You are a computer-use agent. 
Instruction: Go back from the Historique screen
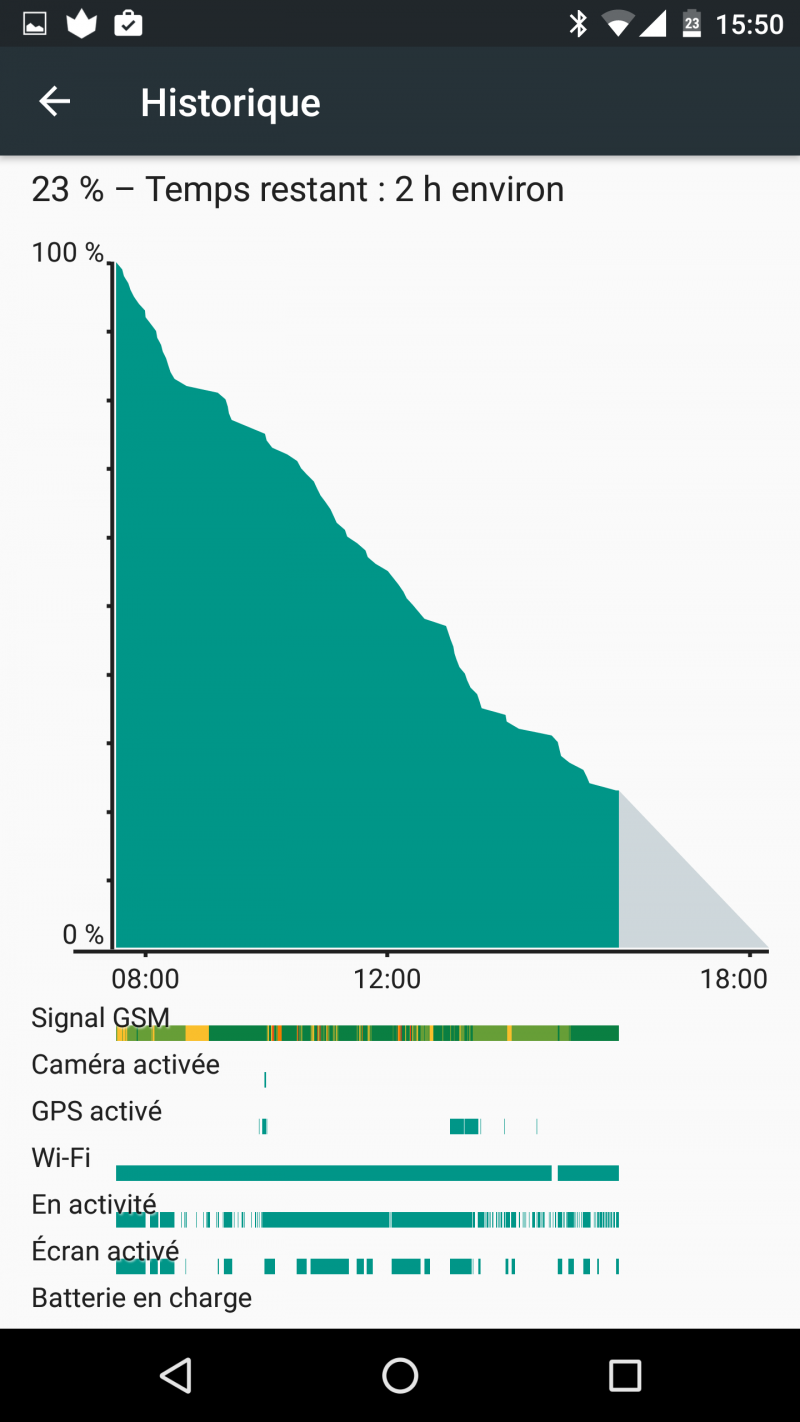pos(54,101)
